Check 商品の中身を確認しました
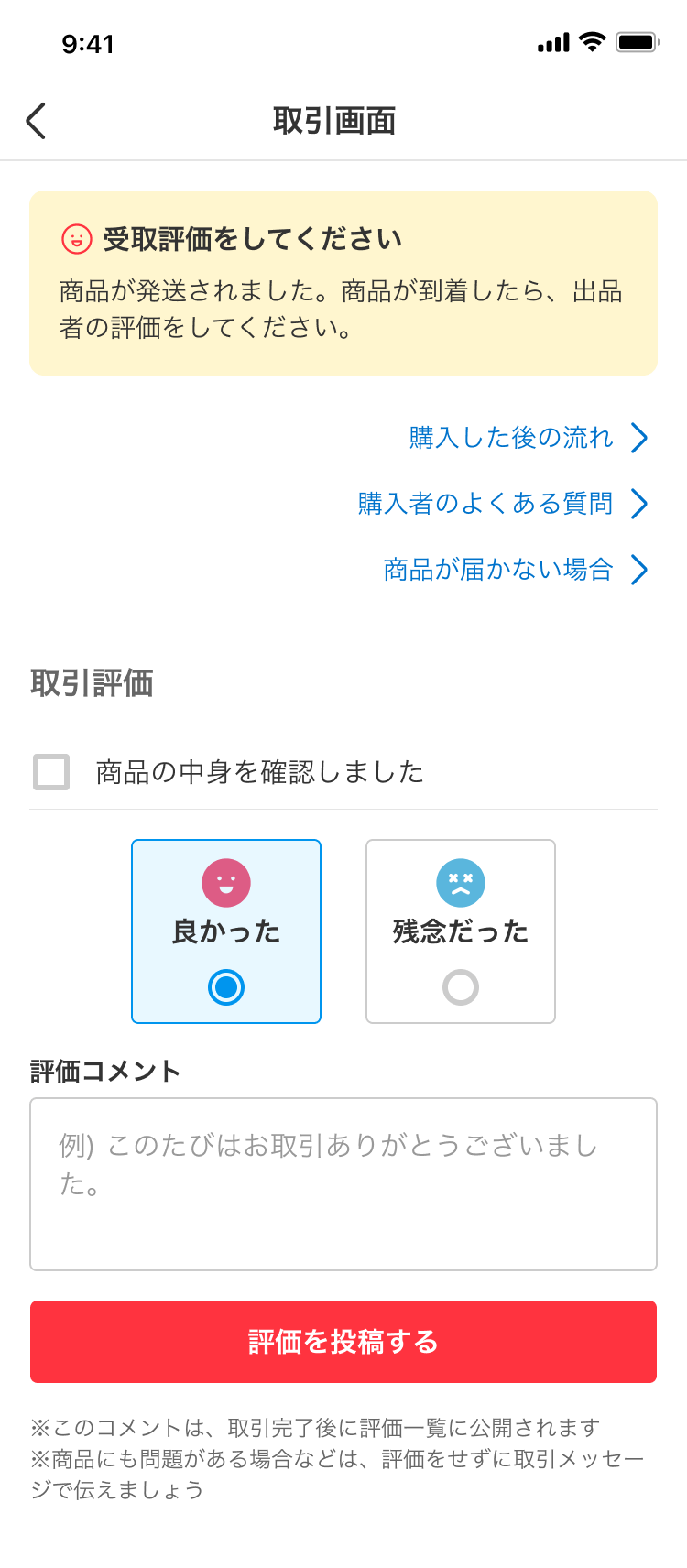The width and height of the screenshot is (687, 1568). click(x=51, y=772)
